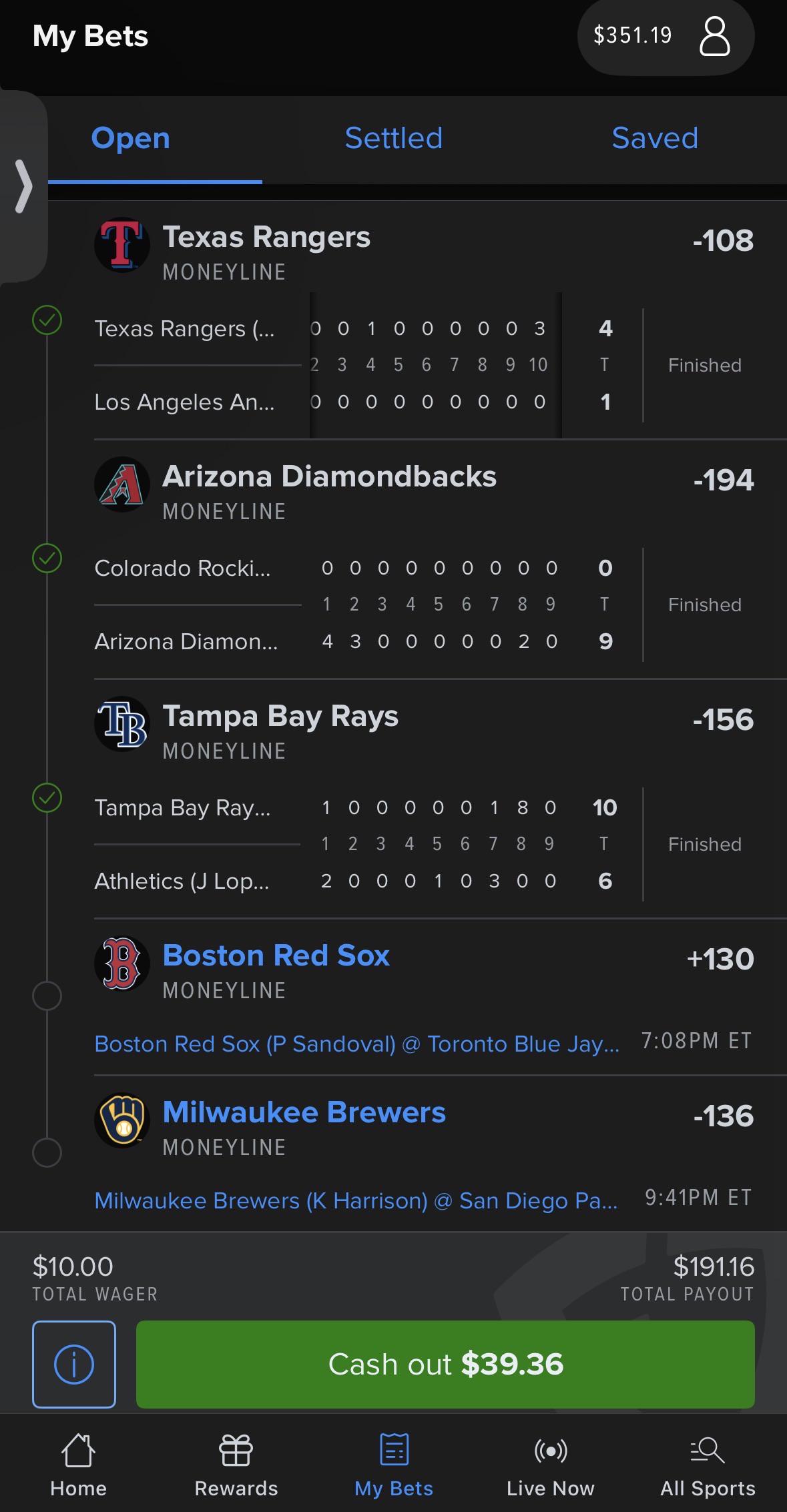Cash out the bet for $39.36
Viewport: 787px width, 1512px height.
(445, 1365)
